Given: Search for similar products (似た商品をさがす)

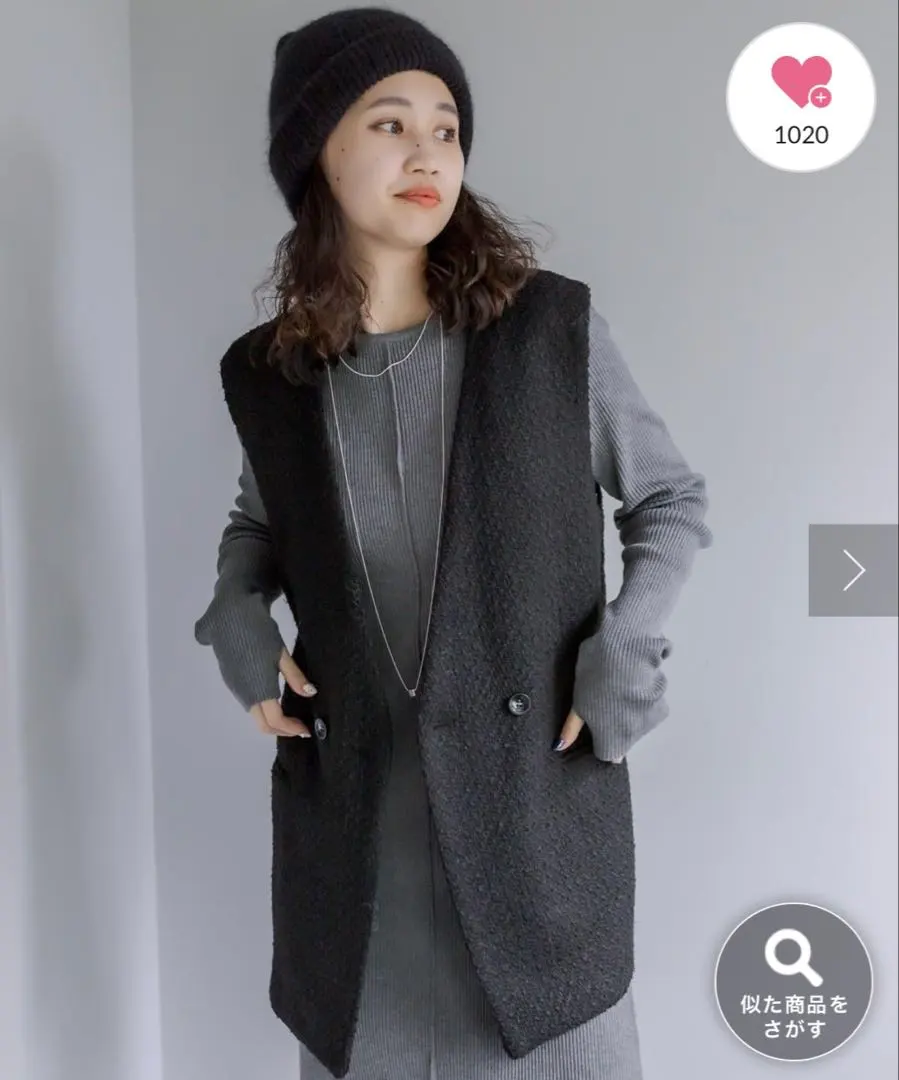Looking at the screenshot, I should (x=793, y=981).
